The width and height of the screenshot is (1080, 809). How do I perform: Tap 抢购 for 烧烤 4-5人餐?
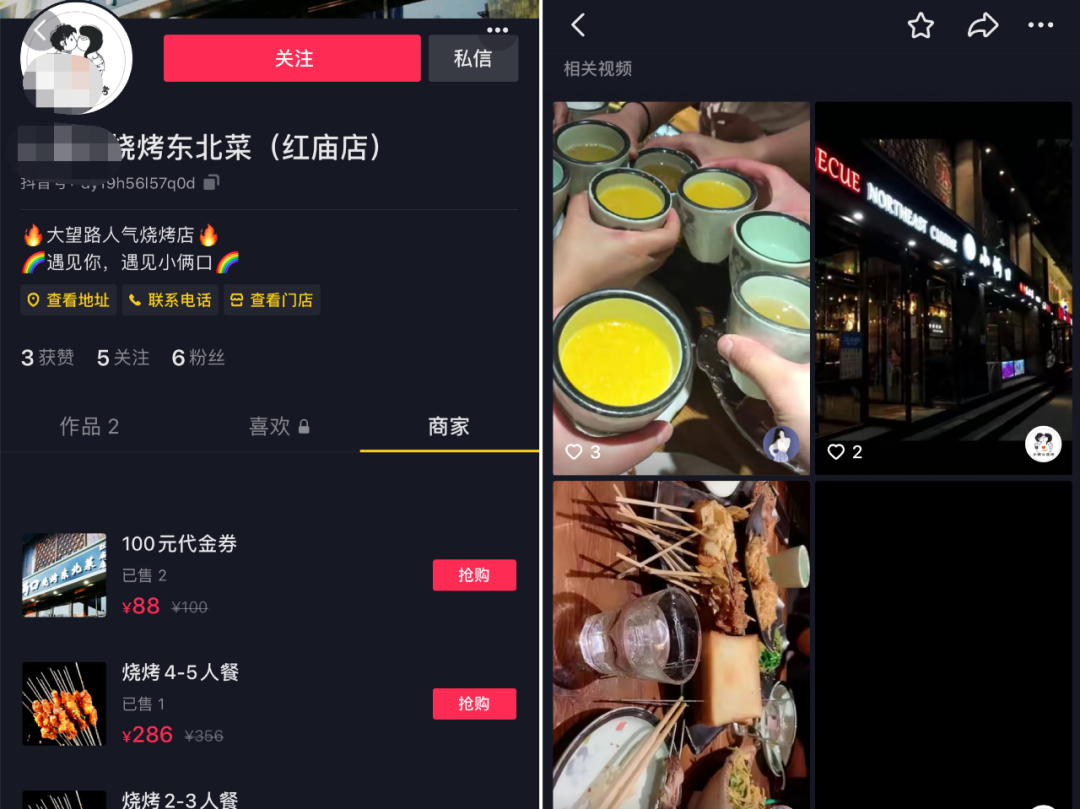tap(474, 704)
